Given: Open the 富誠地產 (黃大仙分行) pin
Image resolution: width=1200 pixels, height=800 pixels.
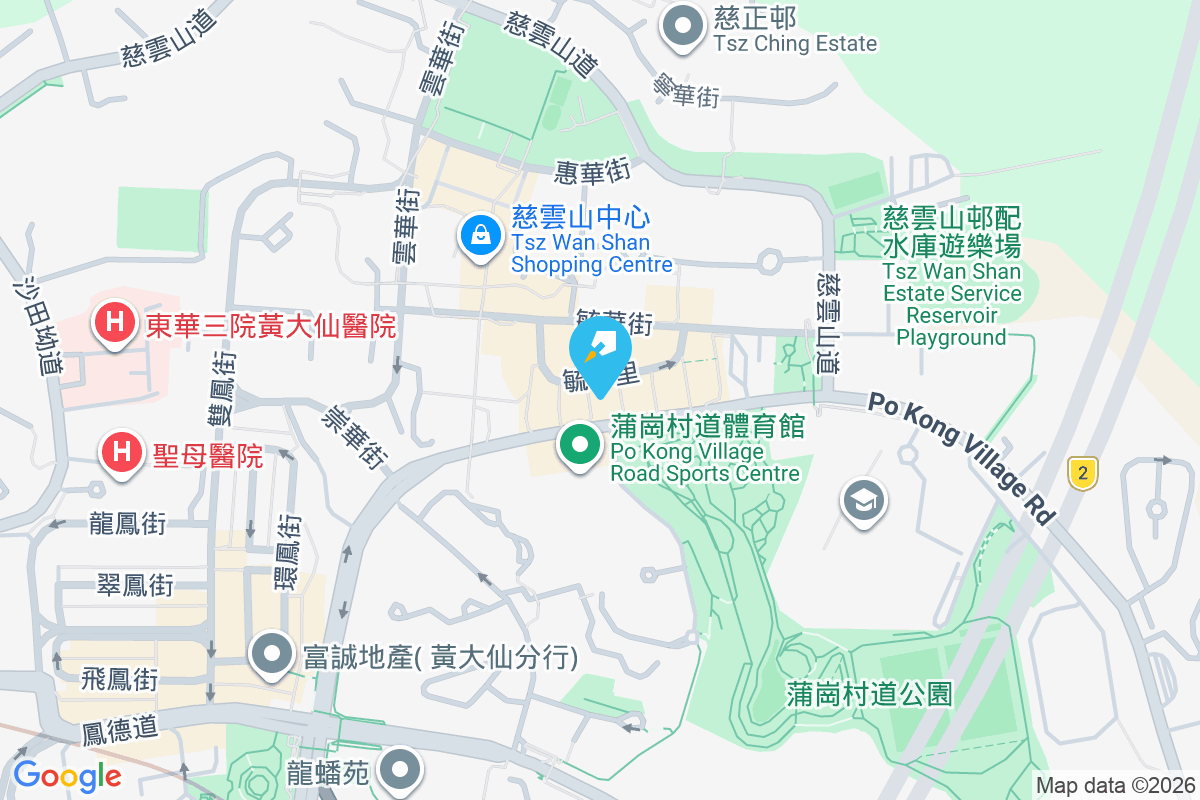Looking at the screenshot, I should point(272,655).
